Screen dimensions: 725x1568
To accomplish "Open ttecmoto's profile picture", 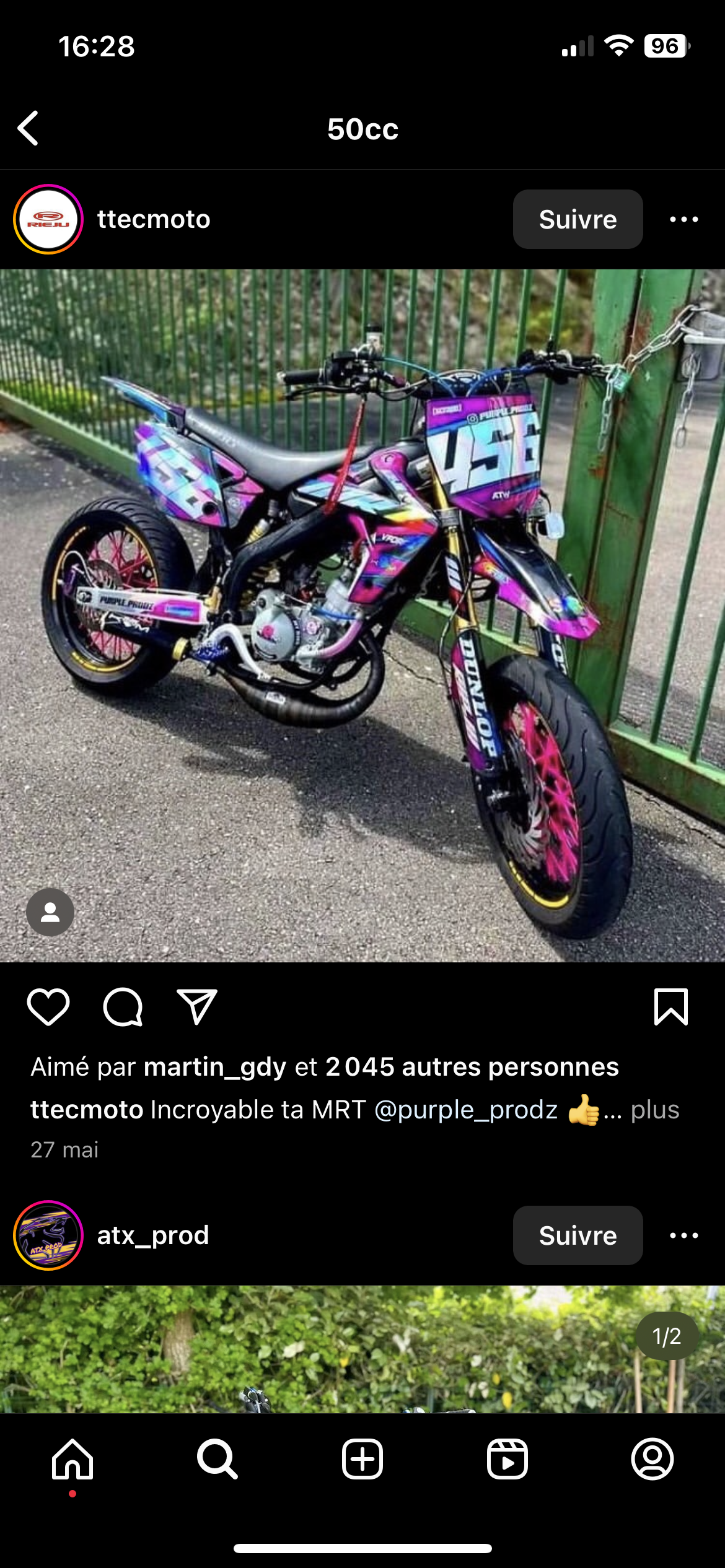I will (48, 219).
